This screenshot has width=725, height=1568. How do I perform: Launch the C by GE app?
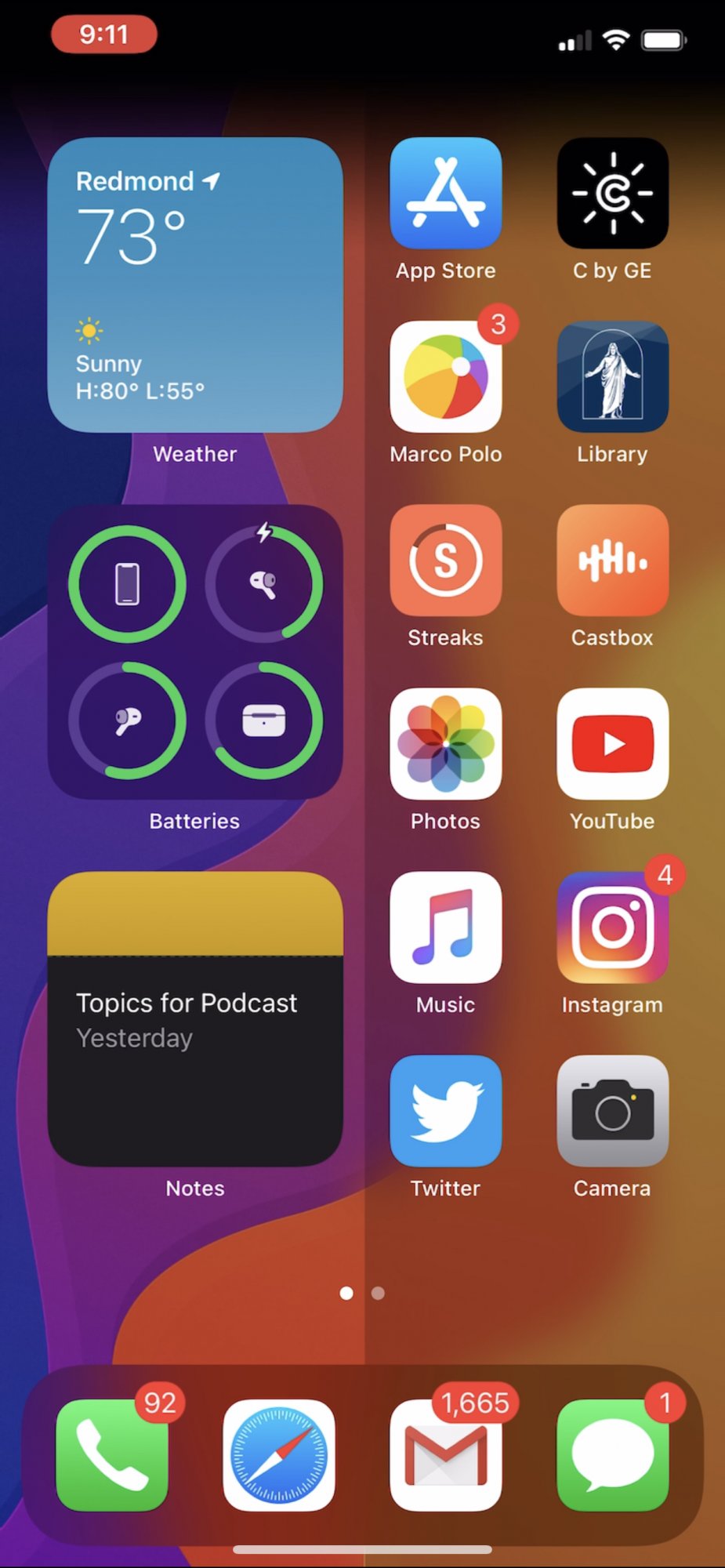[x=612, y=194]
